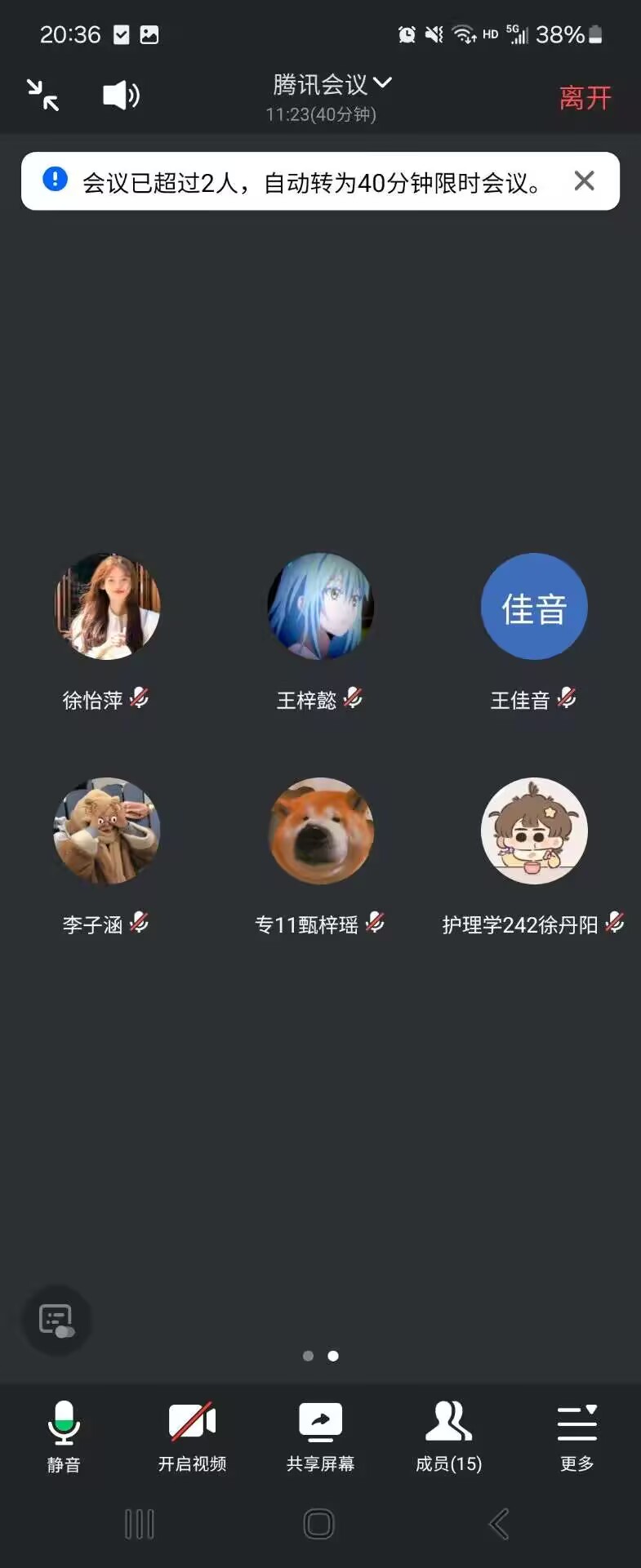Select participant 徐怡萍
Image resolution: width=641 pixels, height=1568 pixels.
[x=107, y=607]
